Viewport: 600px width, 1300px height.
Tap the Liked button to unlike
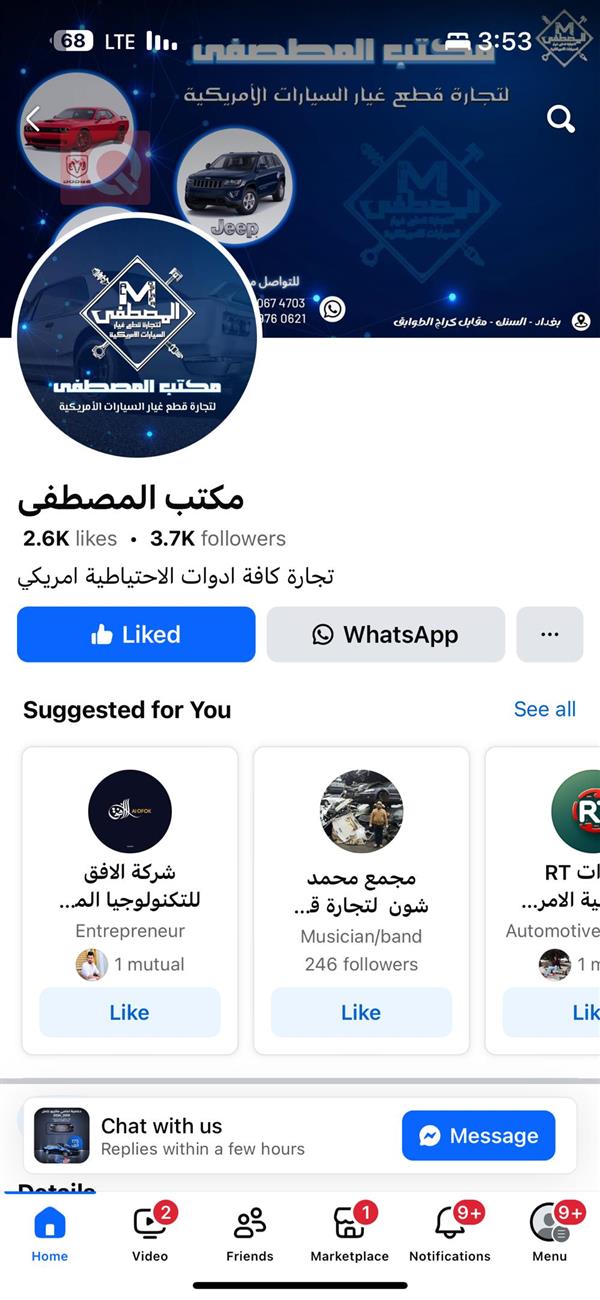coord(136,634)
